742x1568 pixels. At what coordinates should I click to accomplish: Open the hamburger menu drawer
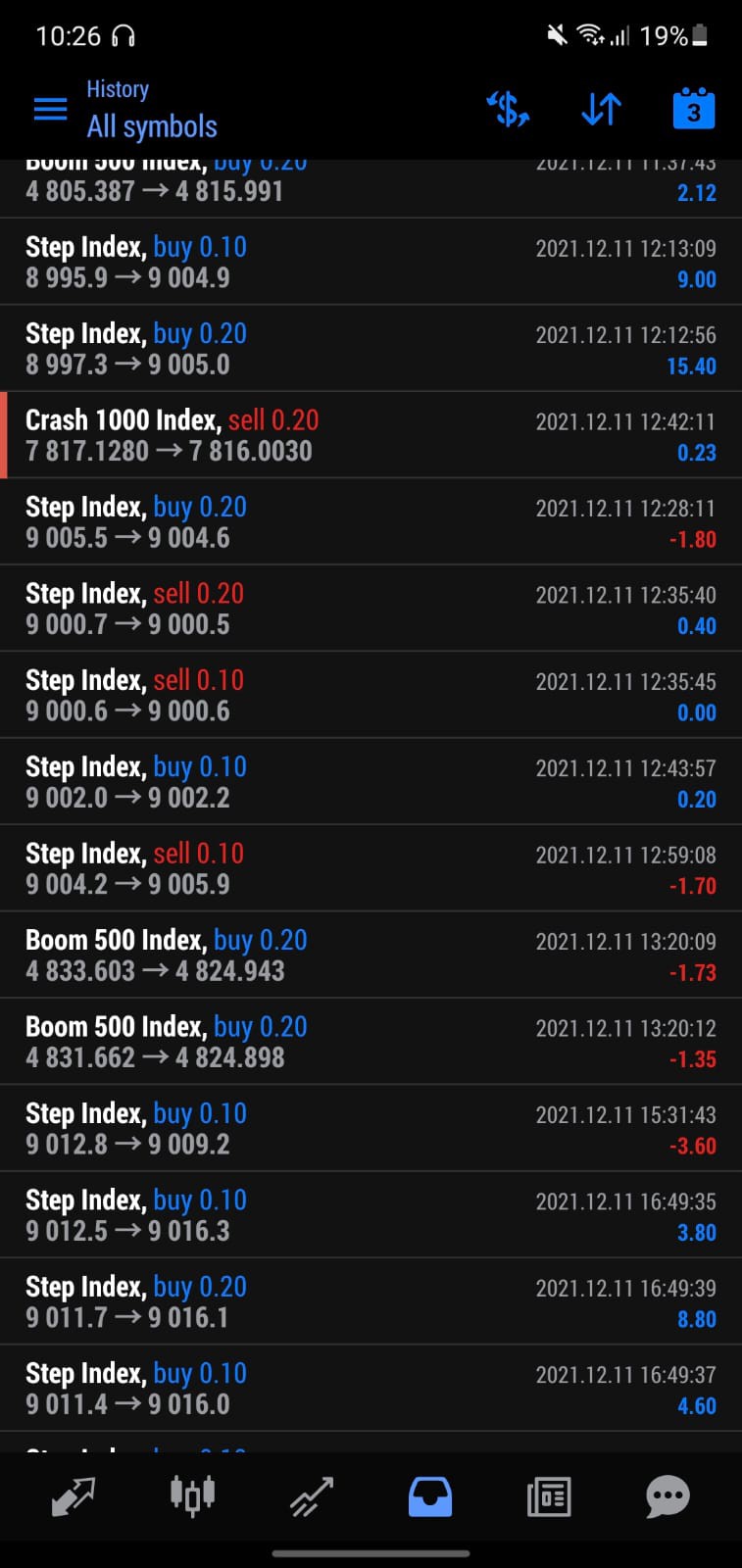pyautogui.click(x=50, y=109)
